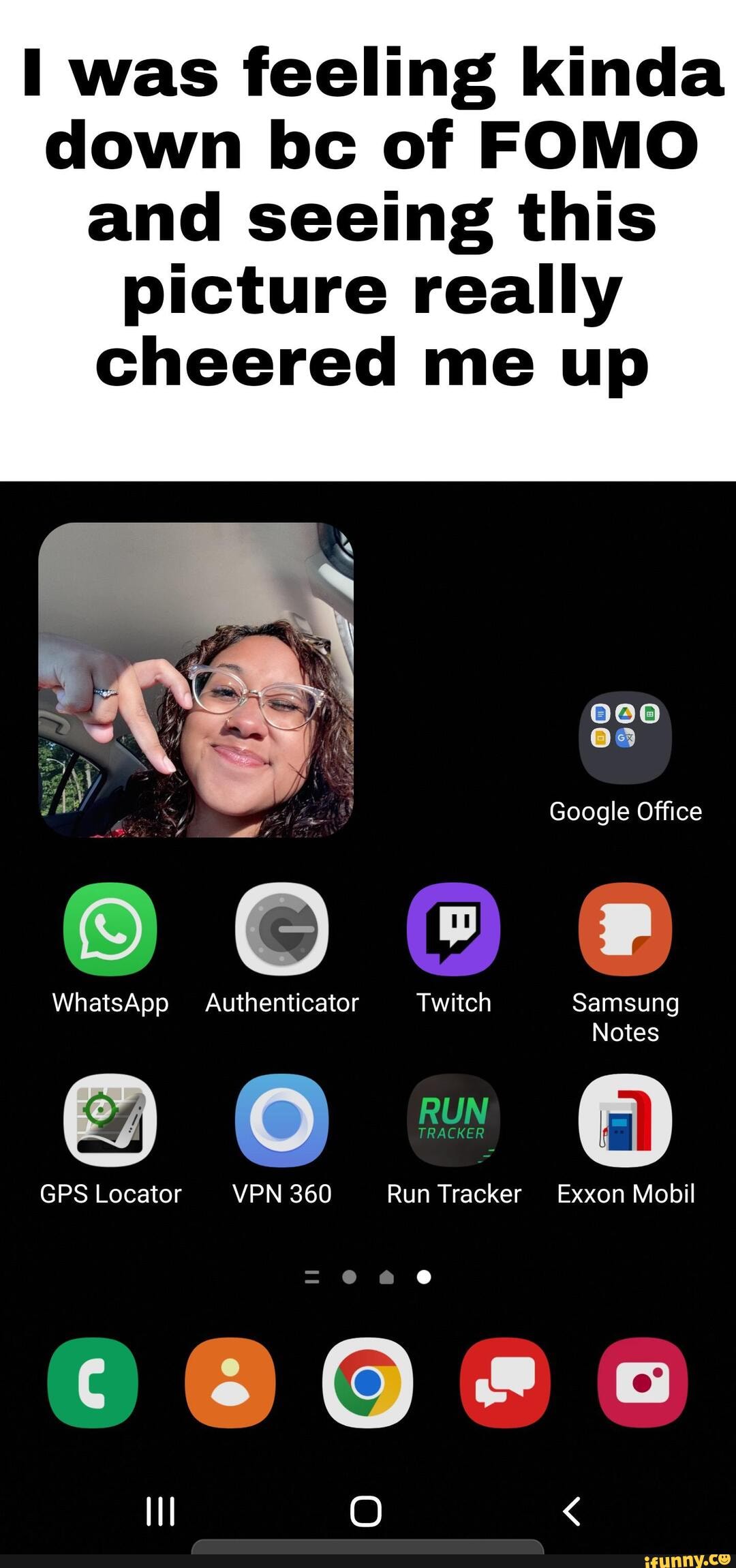Open Contacts from the dock
The width and height of the screenshot is (736, 1568).
point(230,1382)
